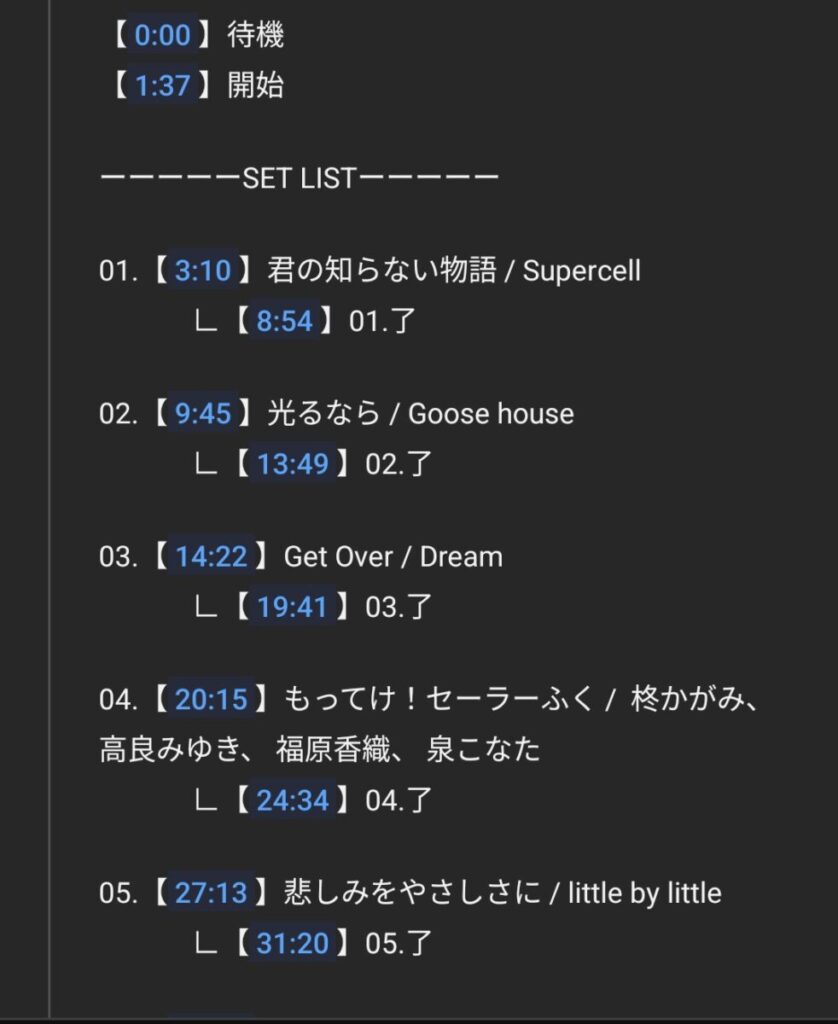Image resolution: width=838 pixels, height=1024 pixels.
Task: Jump to 9:45 for Goose house song
Action: coord(203,414)
